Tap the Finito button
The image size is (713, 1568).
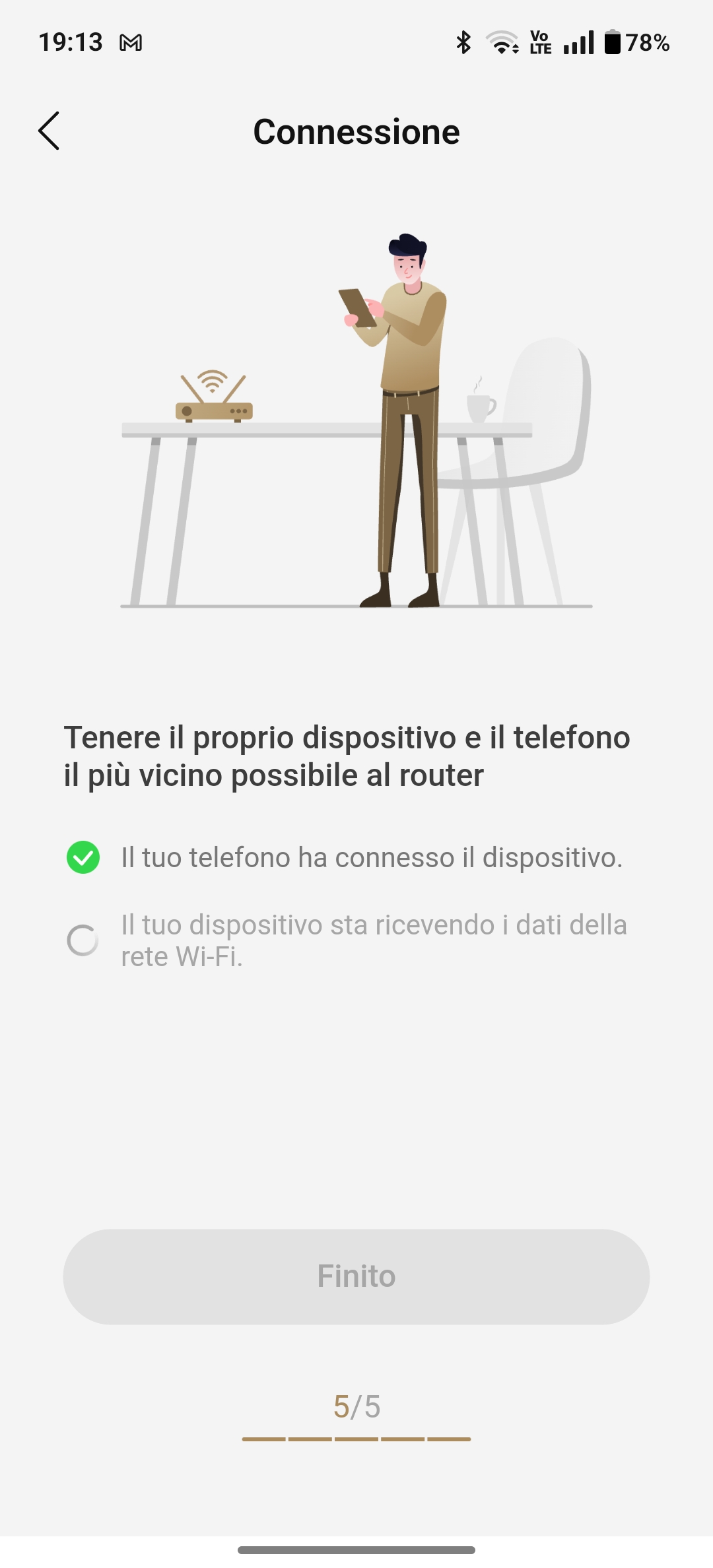[356, 1276]
